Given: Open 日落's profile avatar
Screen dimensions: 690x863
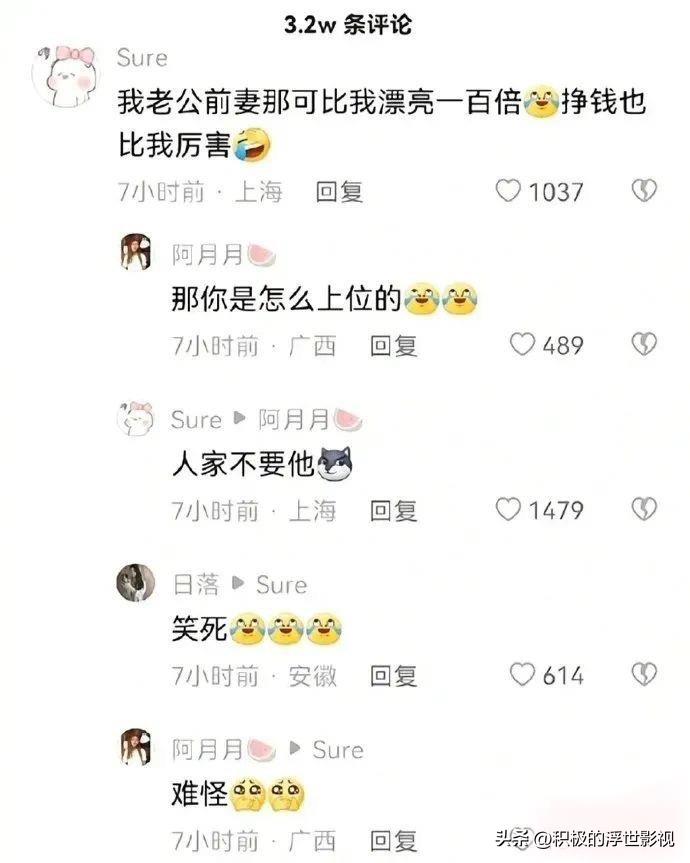Looking at the screenshot, I should tap(134, 583).
